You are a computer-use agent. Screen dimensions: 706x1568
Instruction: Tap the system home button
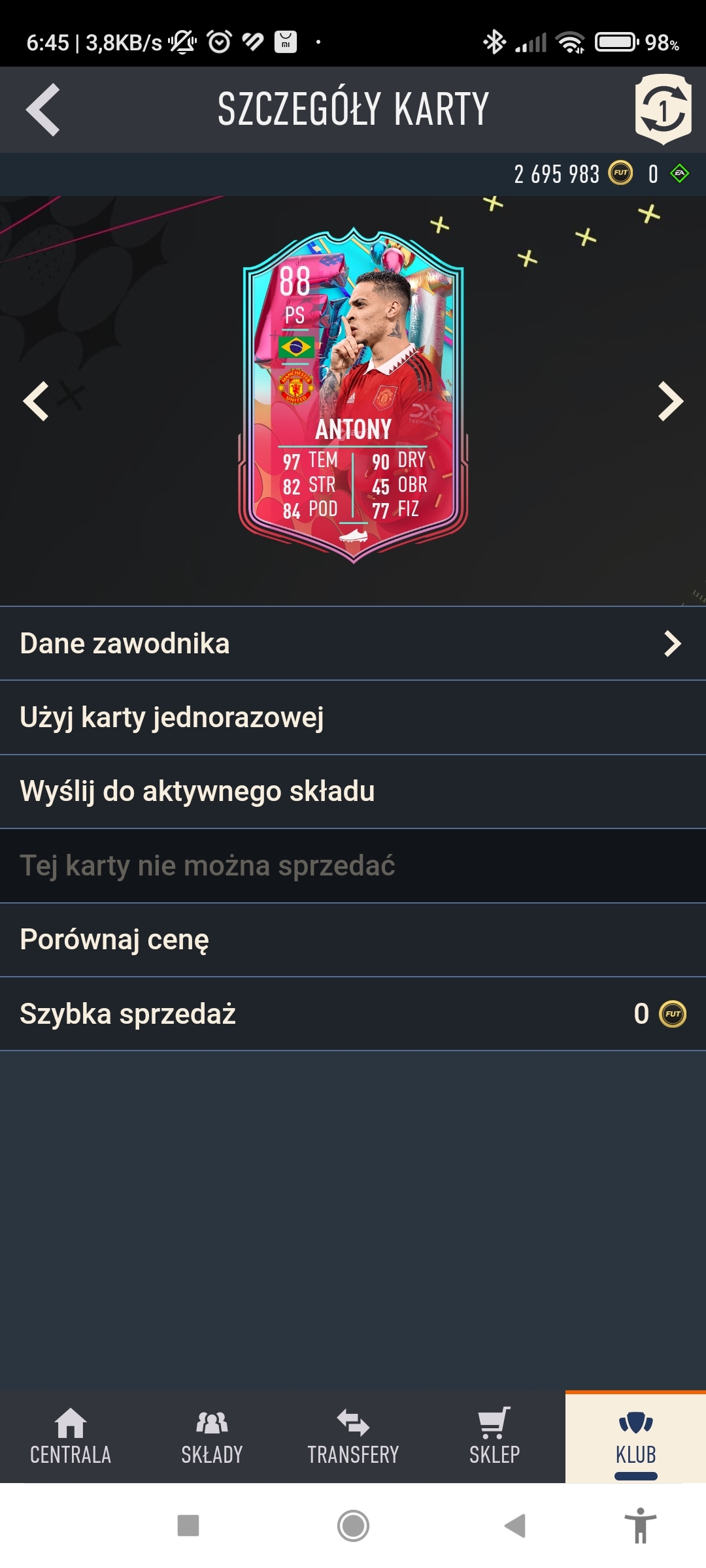point(353,1526)
